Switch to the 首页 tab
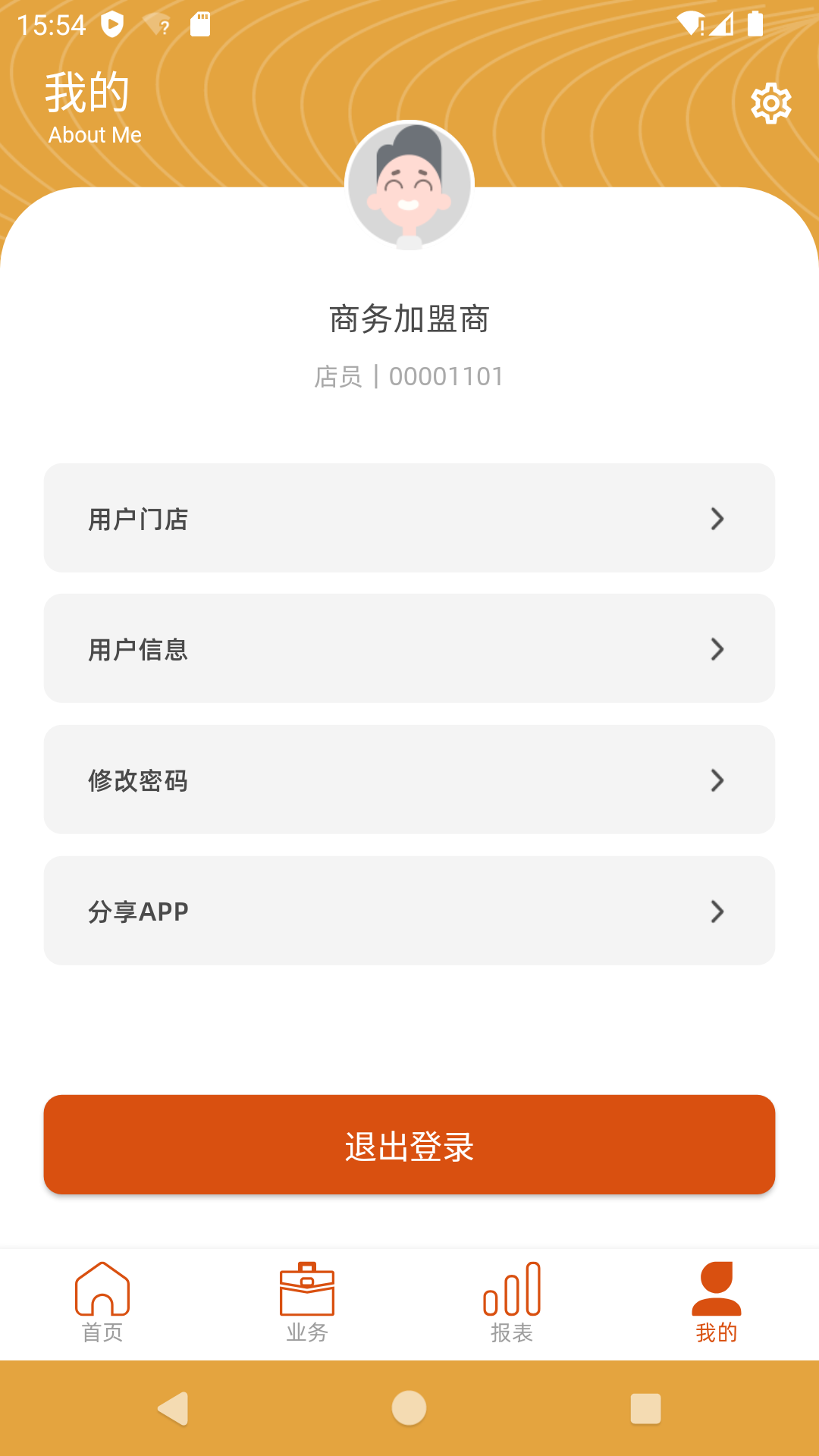 click(x=102, y=1302)
